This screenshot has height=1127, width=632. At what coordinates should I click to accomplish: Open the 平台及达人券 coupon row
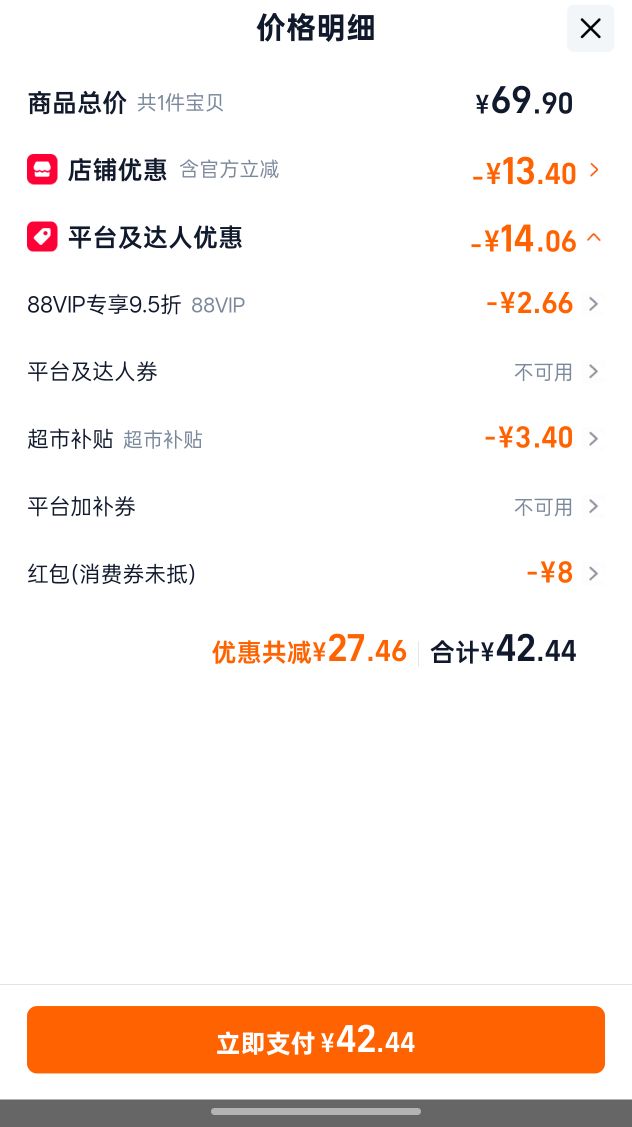point(316,372)
